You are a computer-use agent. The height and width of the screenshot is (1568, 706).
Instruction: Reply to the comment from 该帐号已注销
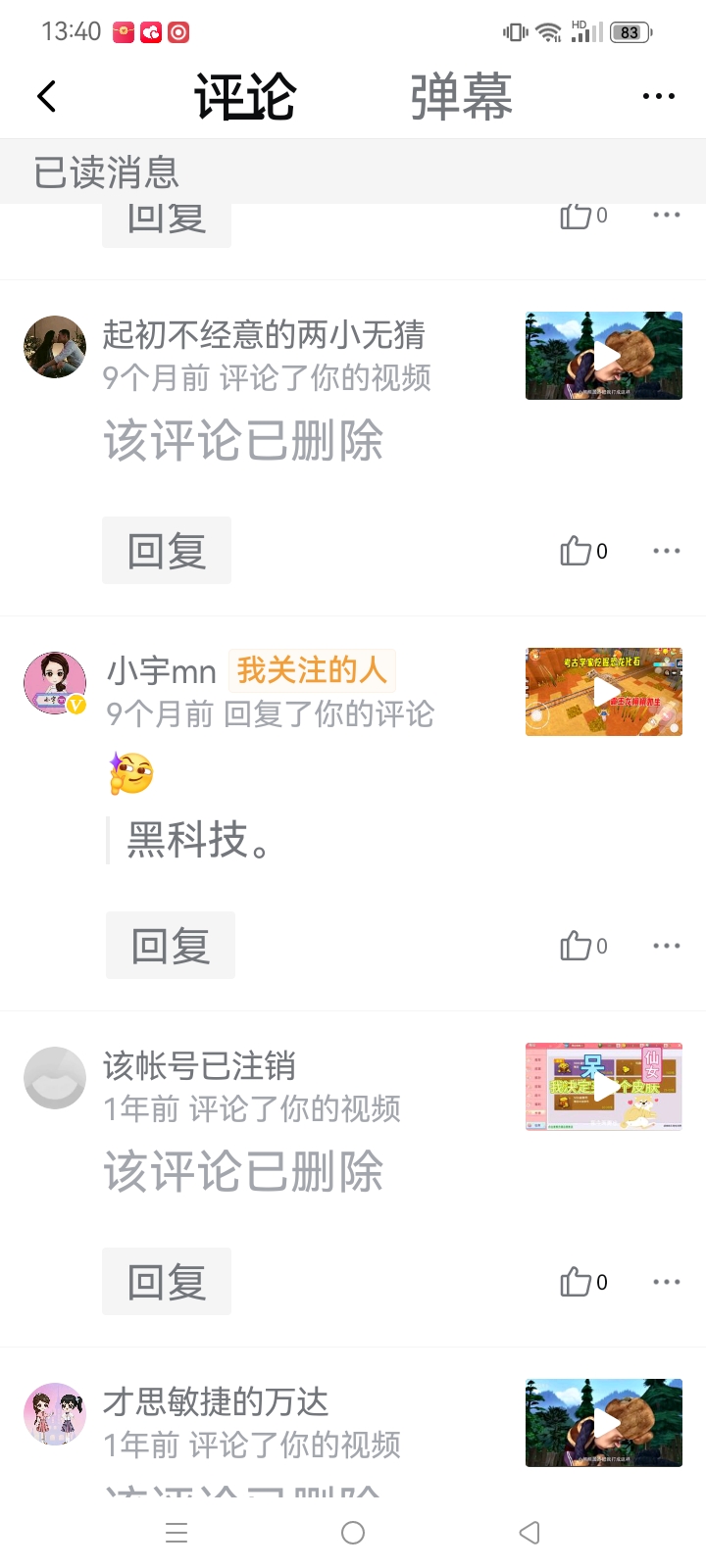pyautogui.click(x=167, y=1282)
